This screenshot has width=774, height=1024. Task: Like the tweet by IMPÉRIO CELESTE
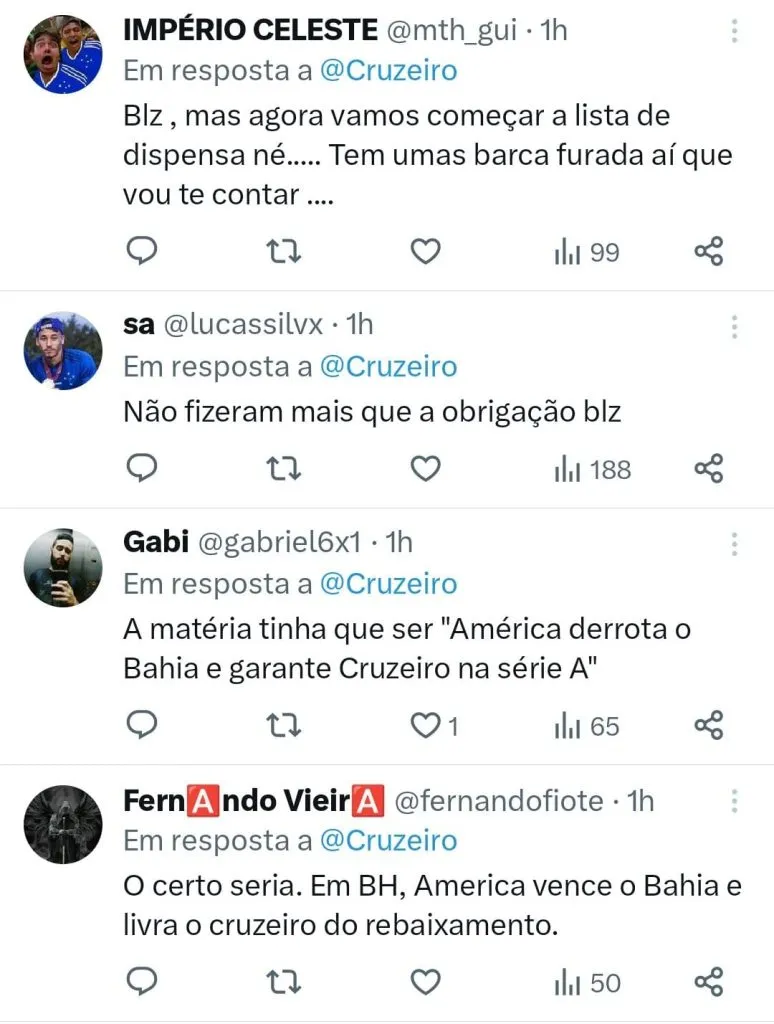426,252
